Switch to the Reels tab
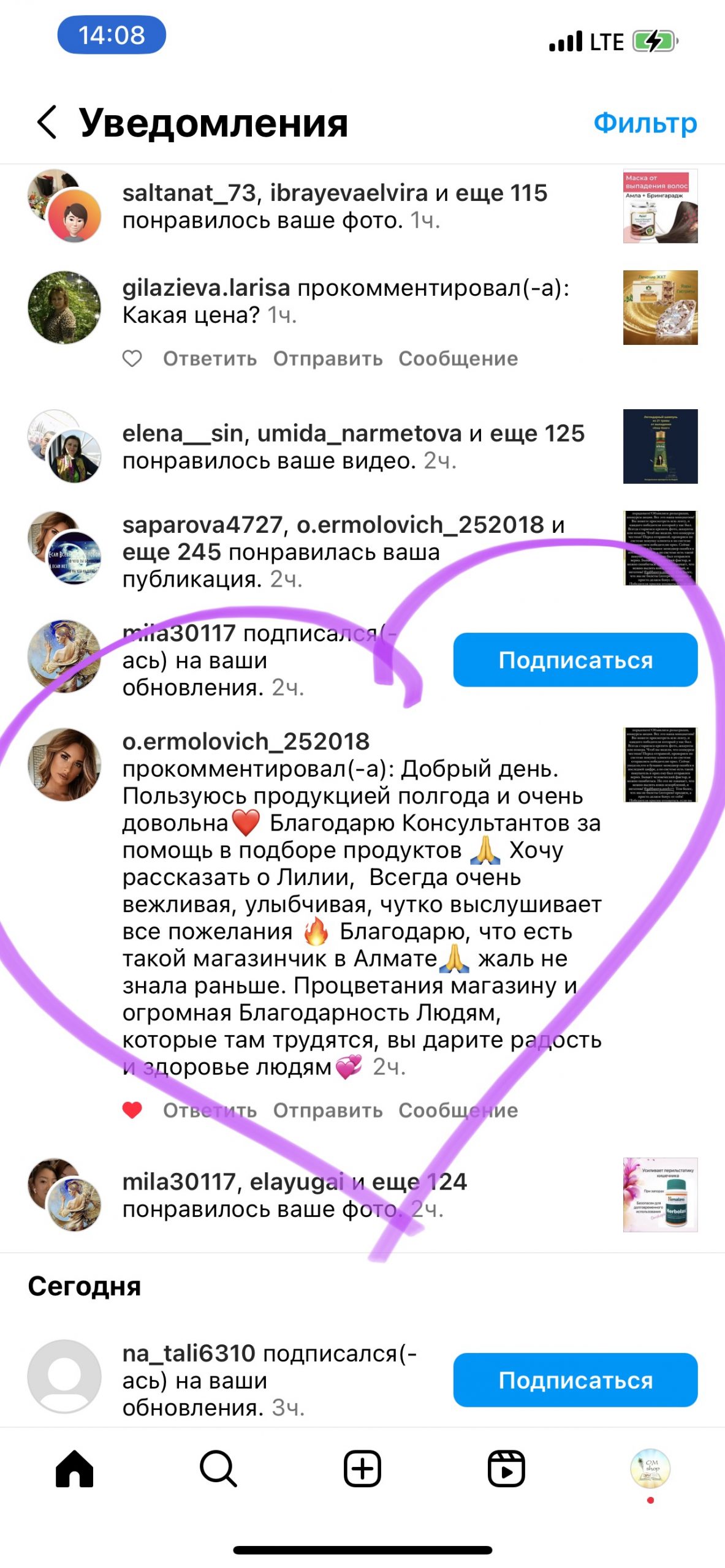This screenshot has height=1568, width=725. pyautogui.click(x=506, y=1469)
